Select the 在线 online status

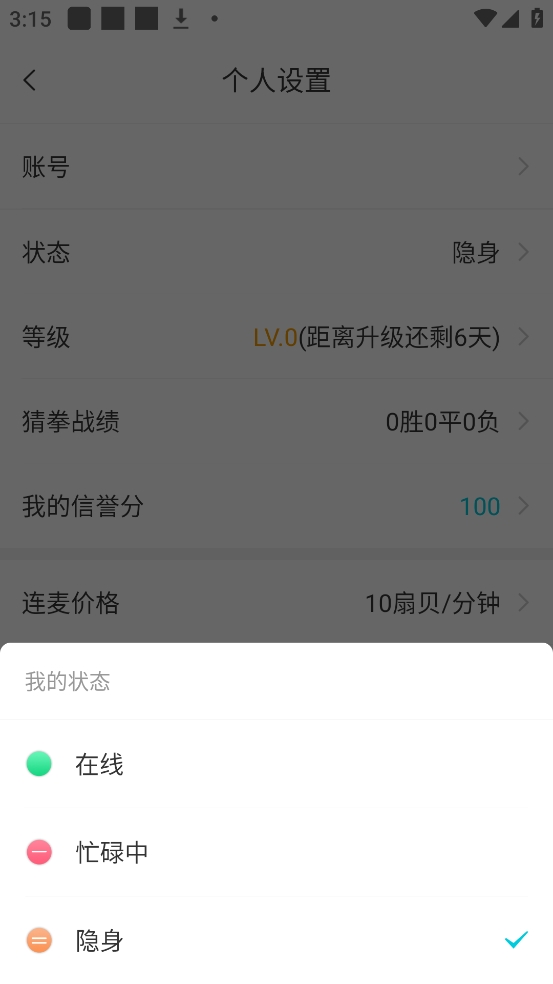(276, 764)
